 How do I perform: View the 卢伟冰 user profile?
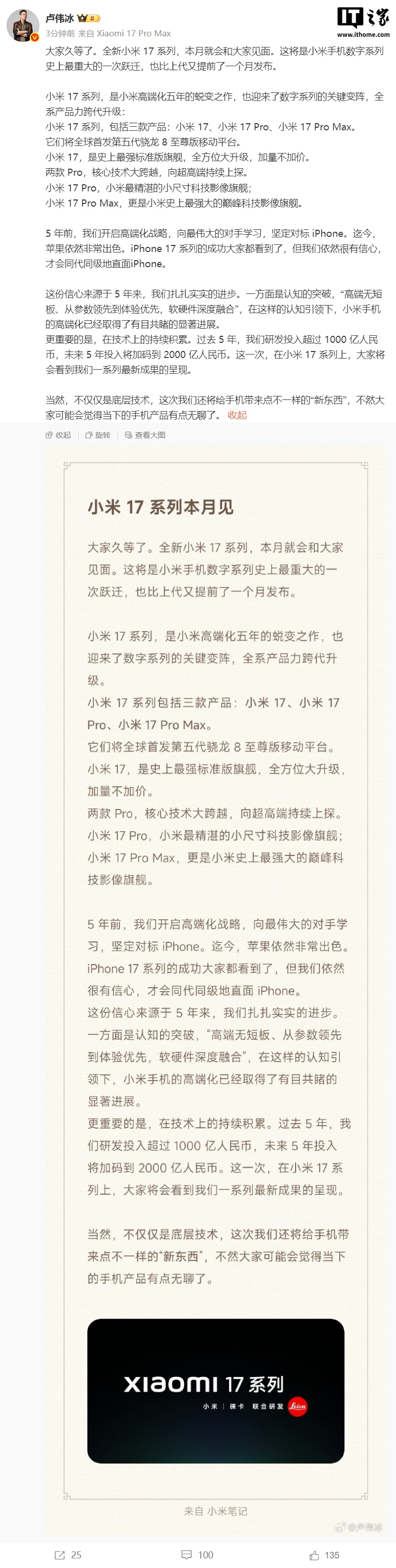coord(60,18)
